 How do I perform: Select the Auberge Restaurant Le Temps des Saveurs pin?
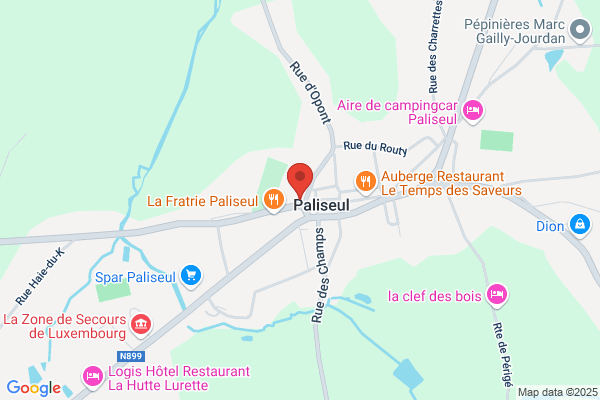click(365, 182)
